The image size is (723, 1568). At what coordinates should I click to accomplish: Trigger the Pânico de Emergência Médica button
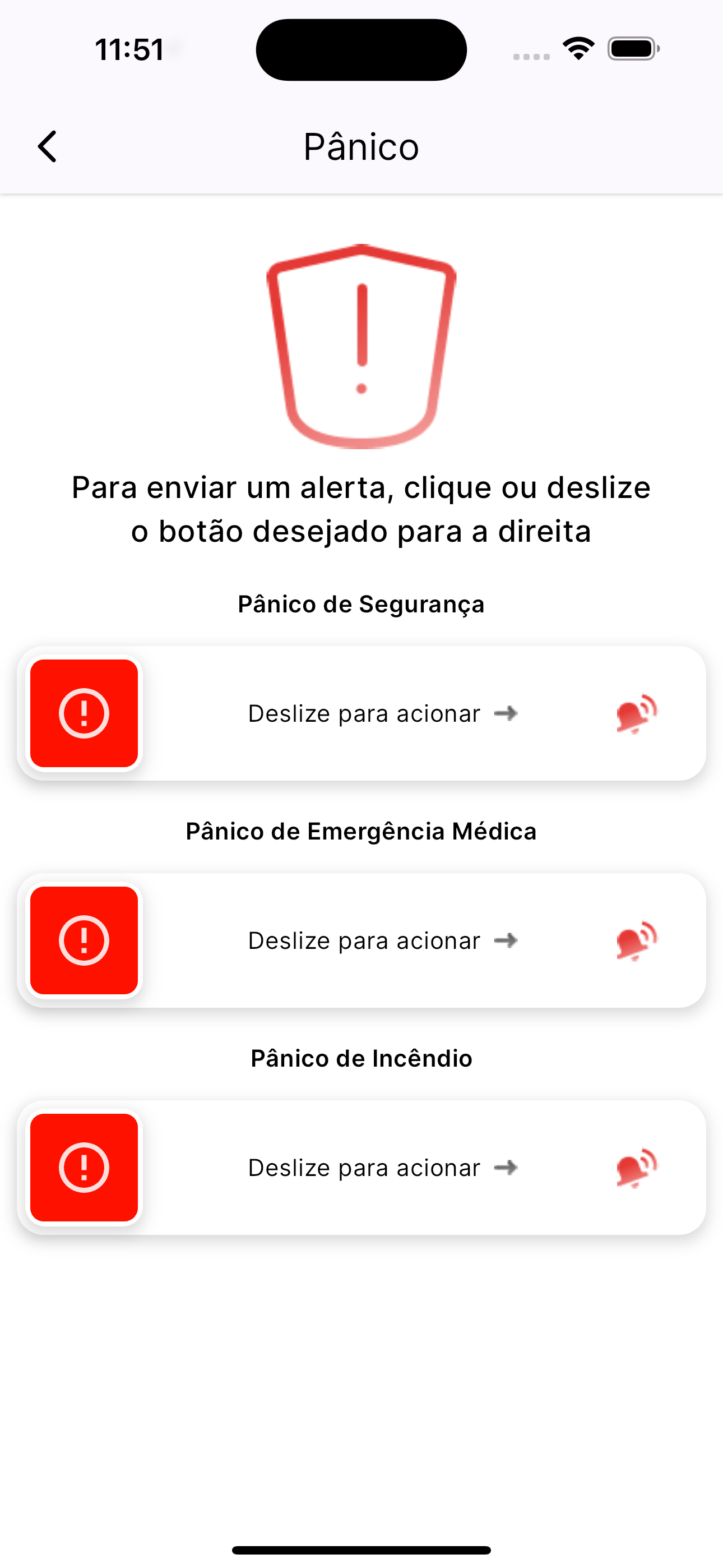pyautogui.click(x=84, y=940)
